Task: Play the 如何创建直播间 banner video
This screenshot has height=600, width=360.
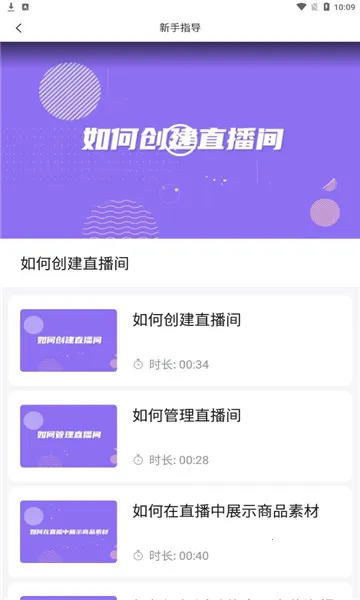Action: point(180,140)
